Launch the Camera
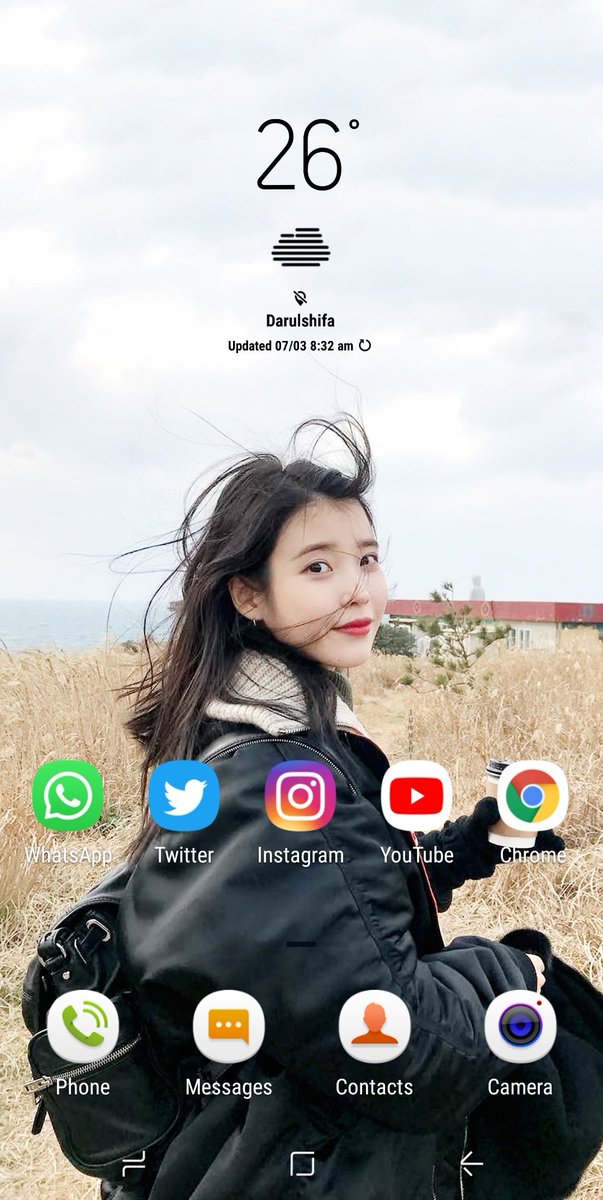603x1200 pixels. coord(520,1027)
